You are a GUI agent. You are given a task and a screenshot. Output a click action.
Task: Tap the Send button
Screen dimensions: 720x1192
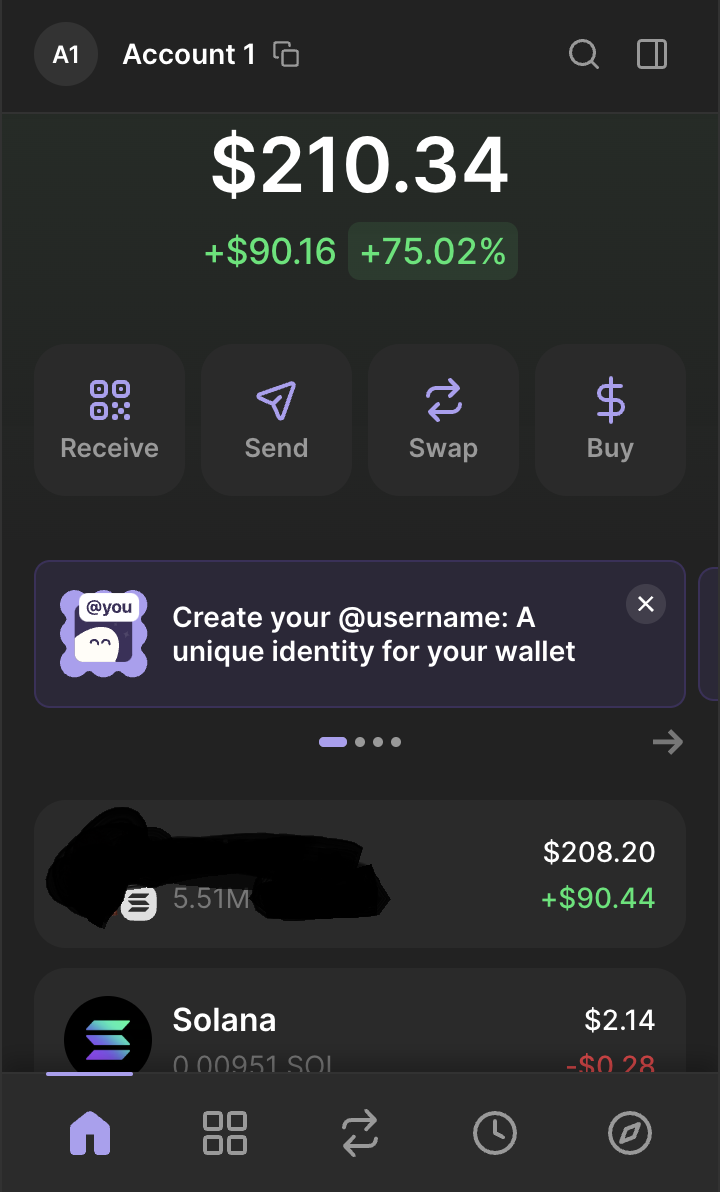point(276,420)
